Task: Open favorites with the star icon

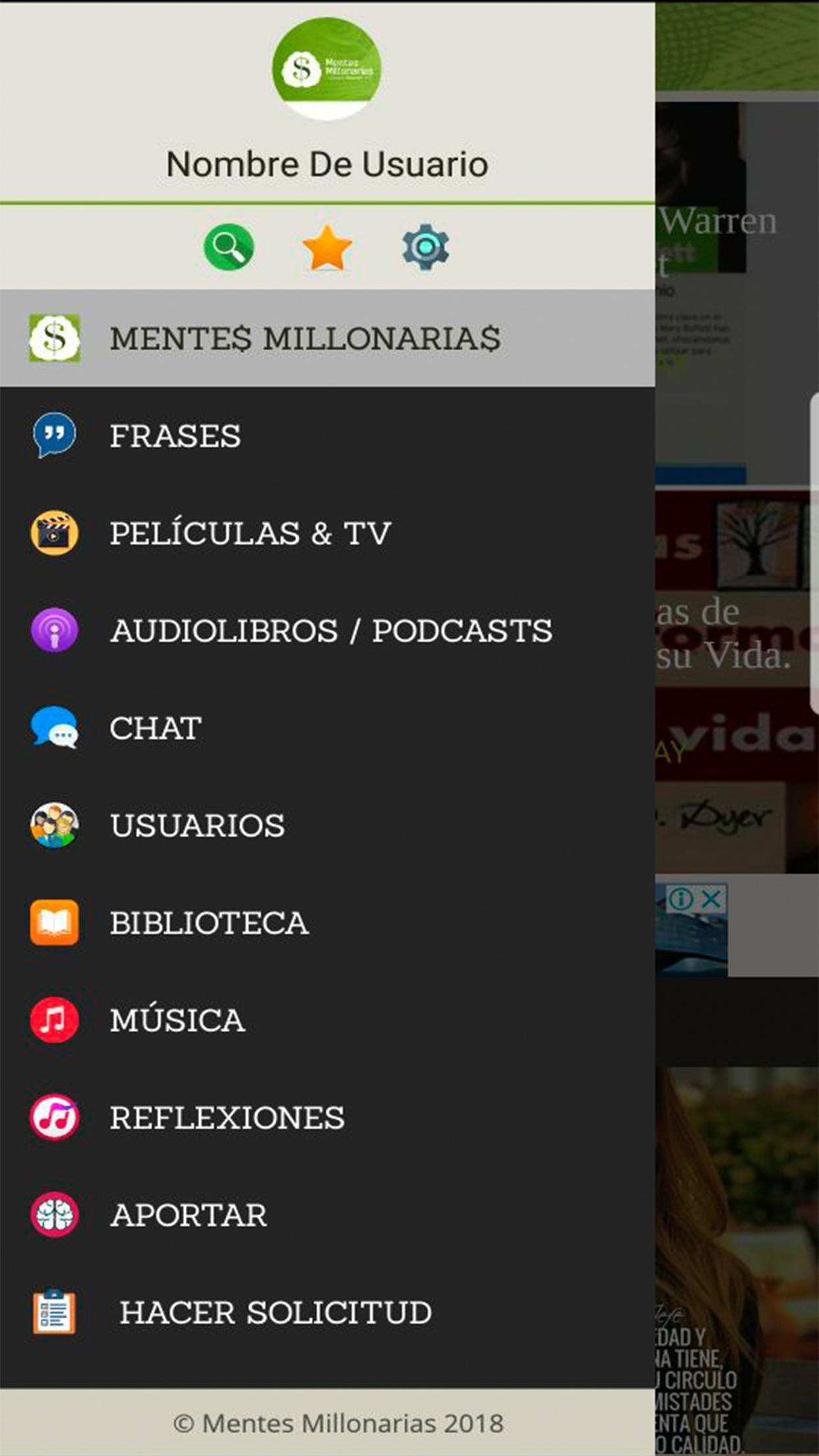Action: click(x=327, y=248)
